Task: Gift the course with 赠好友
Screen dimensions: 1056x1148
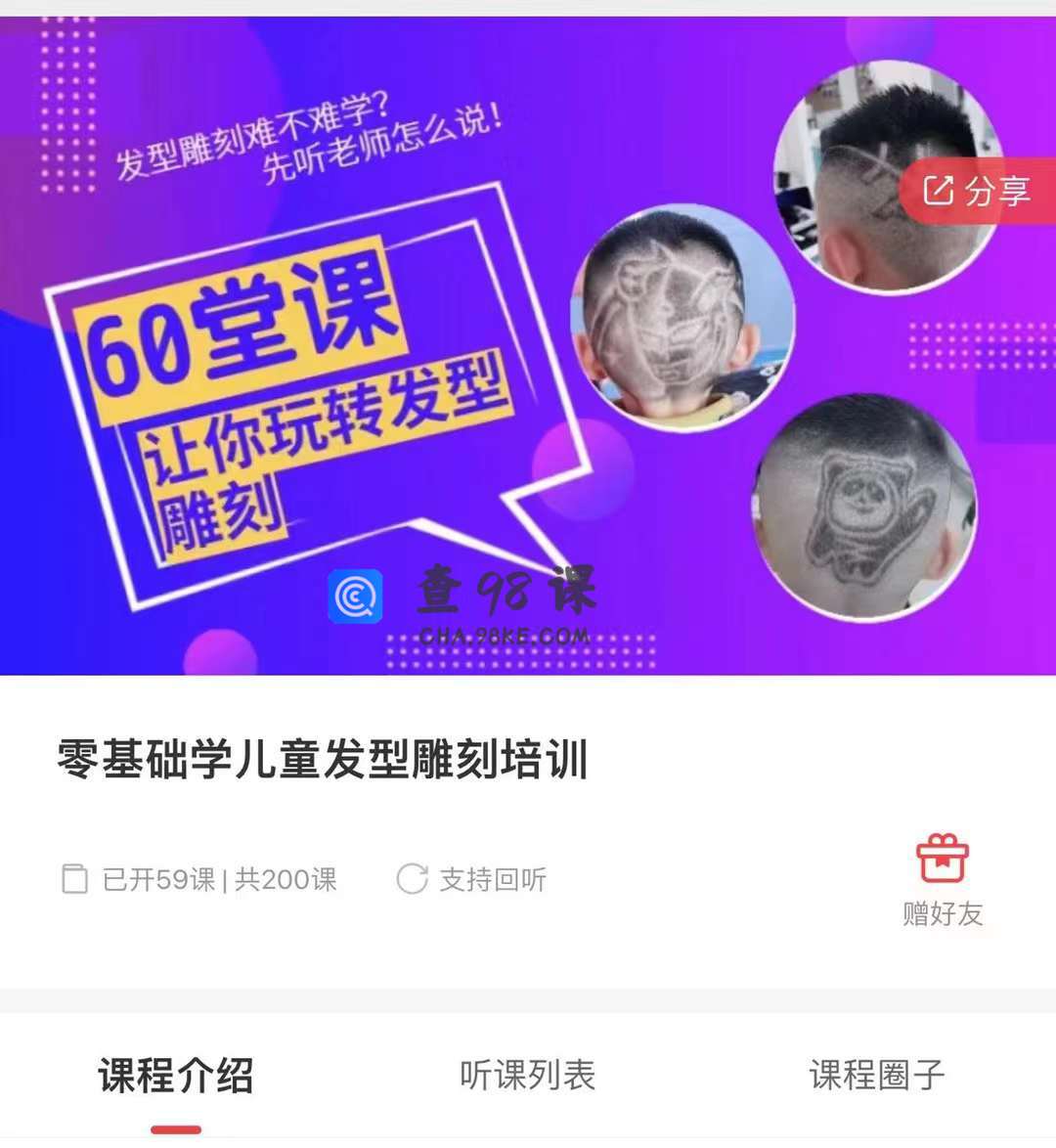Action: [943, 880]
